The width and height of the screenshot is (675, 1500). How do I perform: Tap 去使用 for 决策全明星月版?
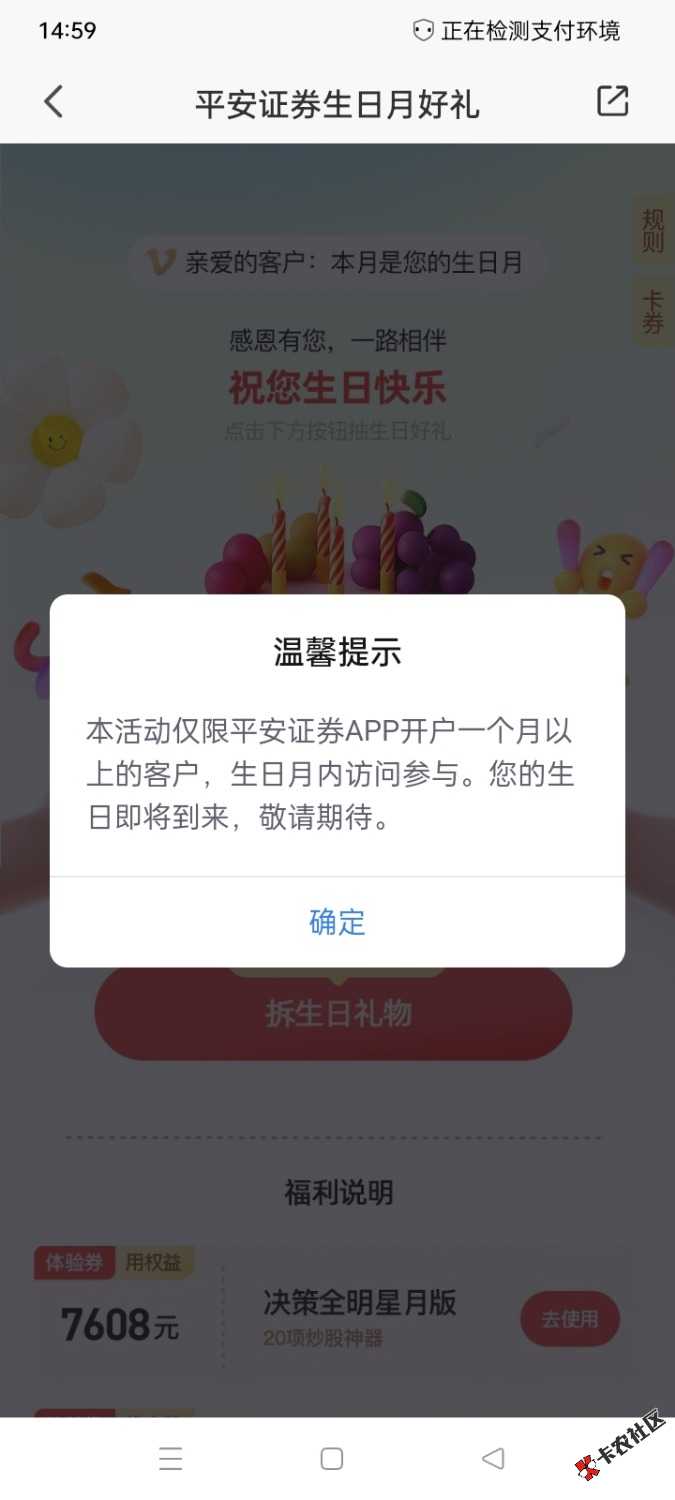click(x=569, y=1319)
